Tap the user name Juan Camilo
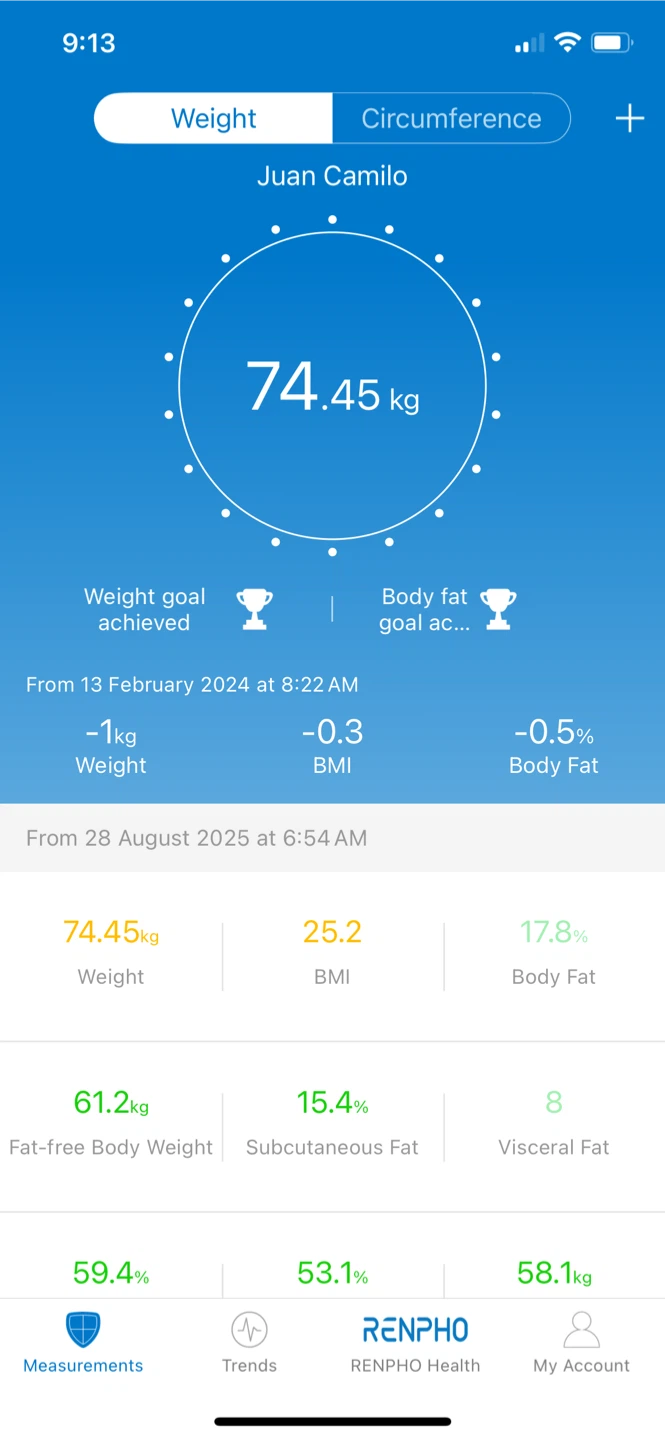The height and width of the screenshot is (1440, 665). [332, 176]
